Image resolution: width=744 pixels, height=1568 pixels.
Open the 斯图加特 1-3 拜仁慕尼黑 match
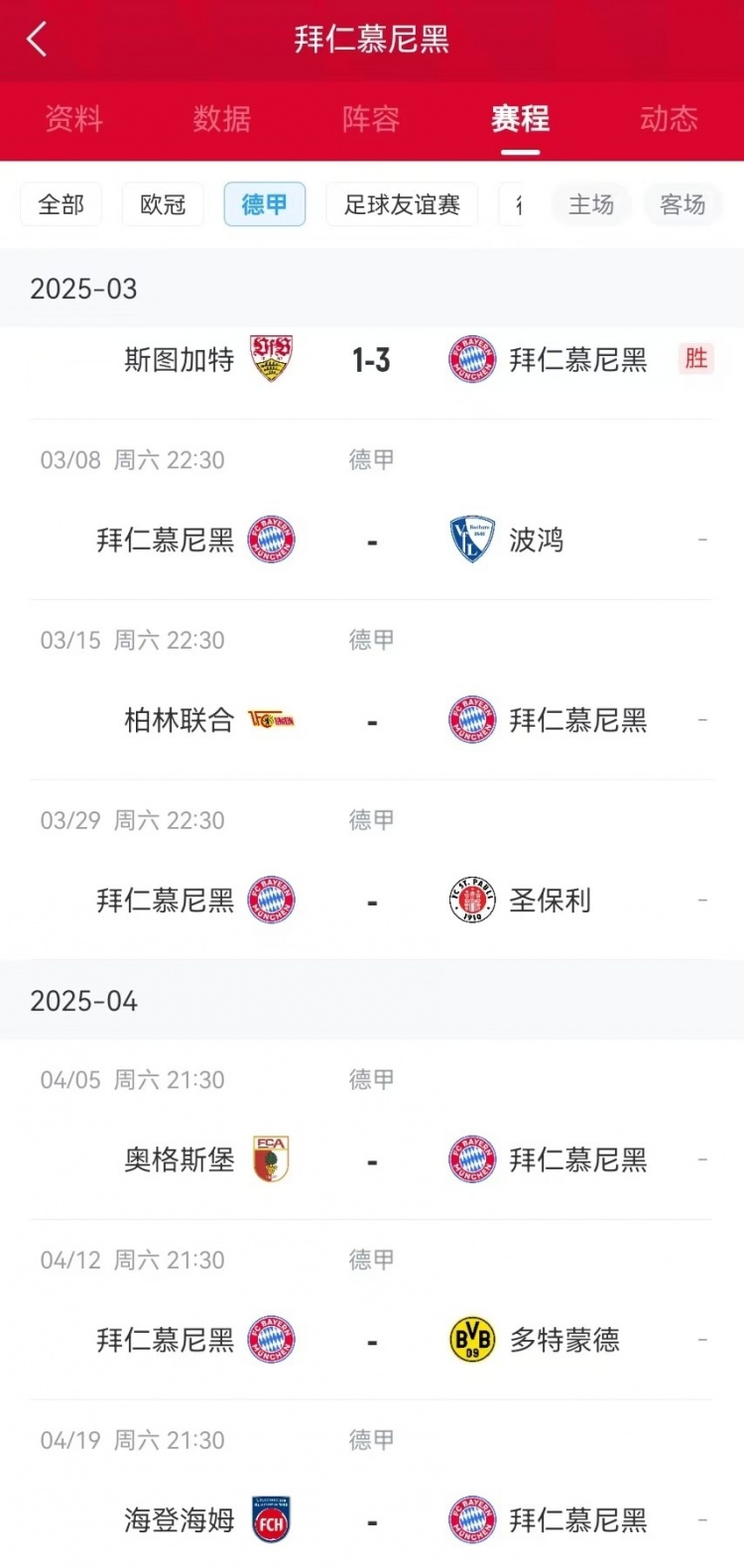tap(372, 360)
